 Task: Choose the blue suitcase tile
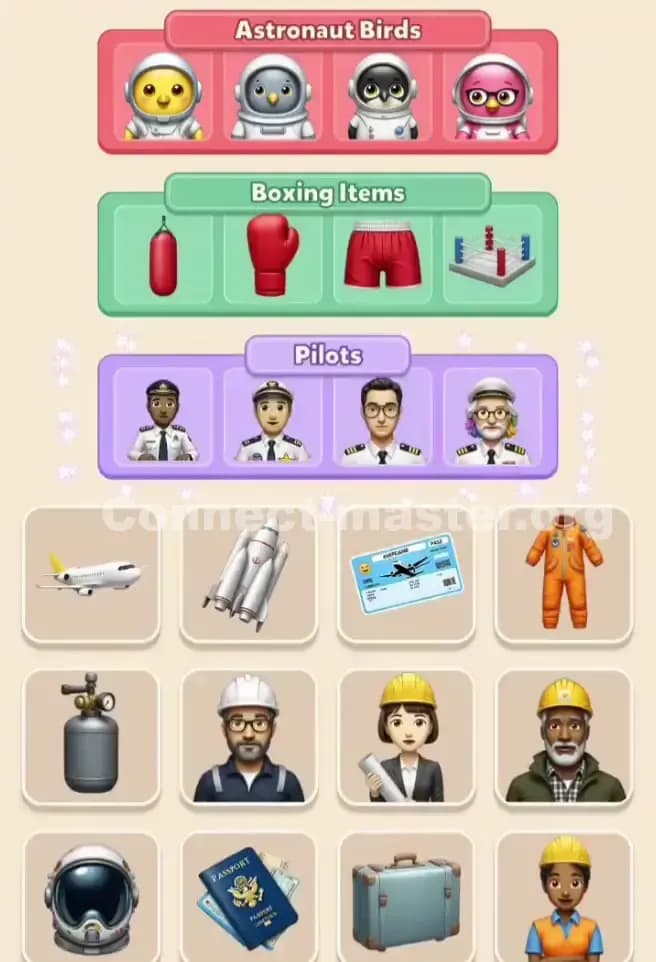click(x=406, y=897)
